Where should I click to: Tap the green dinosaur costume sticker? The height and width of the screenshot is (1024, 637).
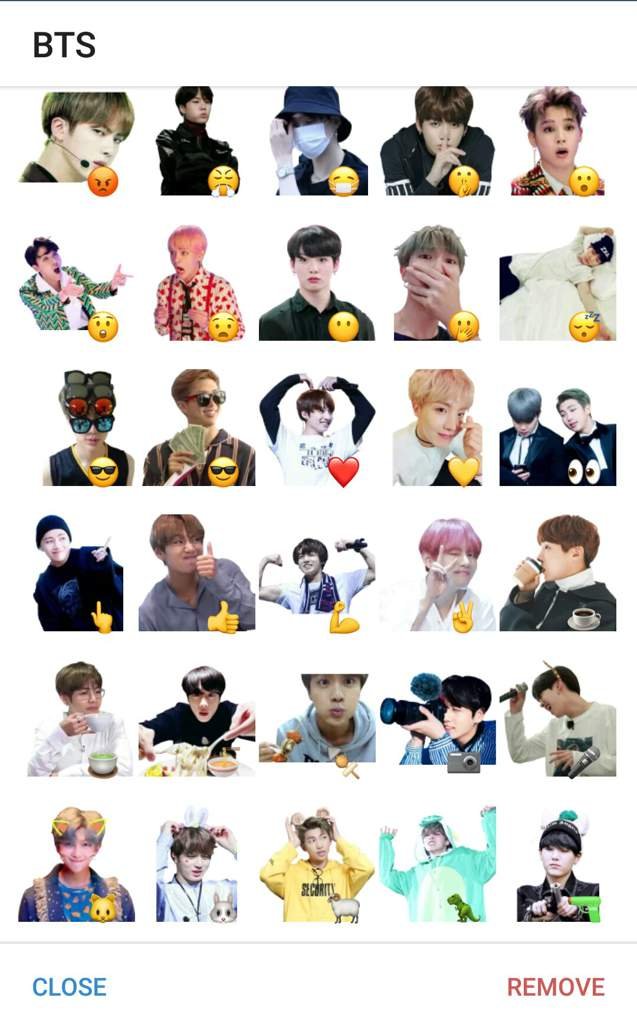[x=437, y=864]
